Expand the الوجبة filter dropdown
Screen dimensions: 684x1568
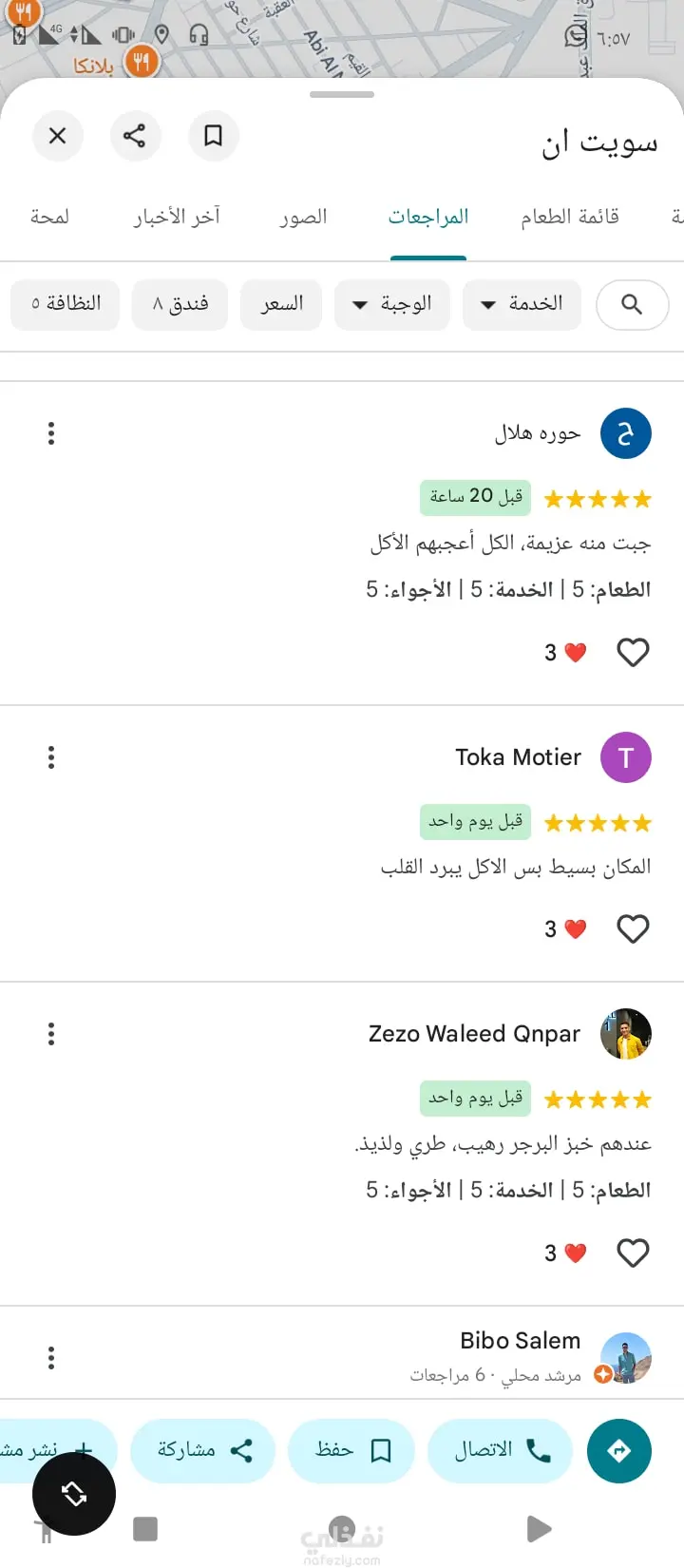(x=391, y=304)
